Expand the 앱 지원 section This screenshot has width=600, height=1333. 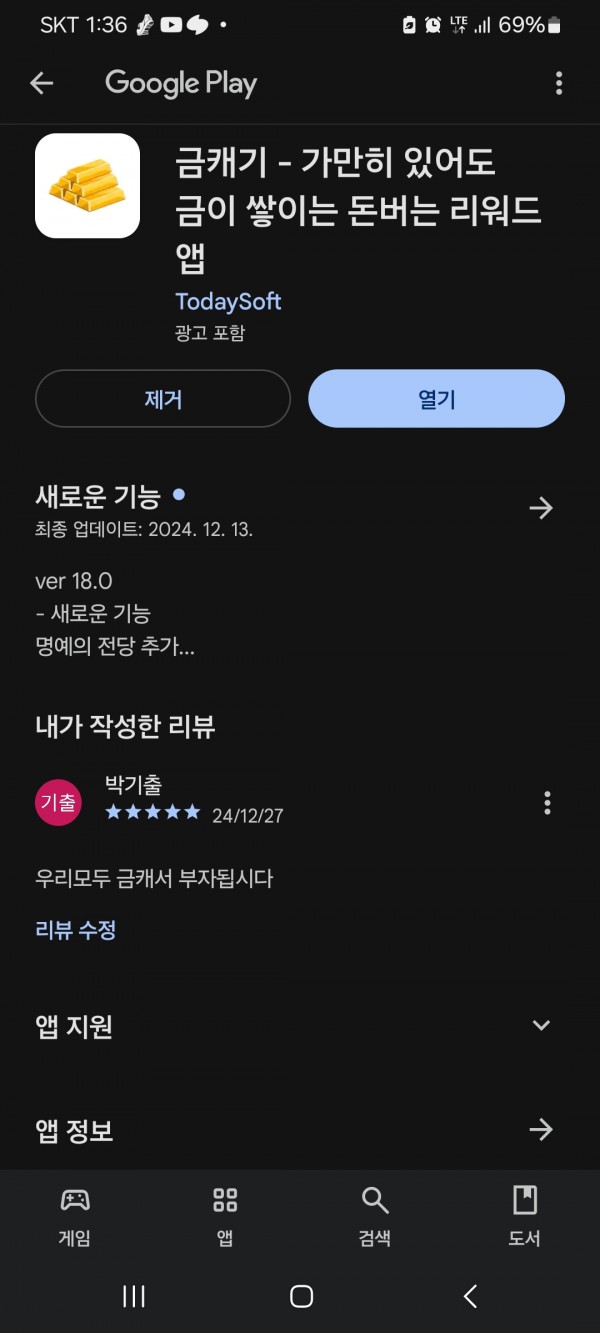click(541, 1025)
